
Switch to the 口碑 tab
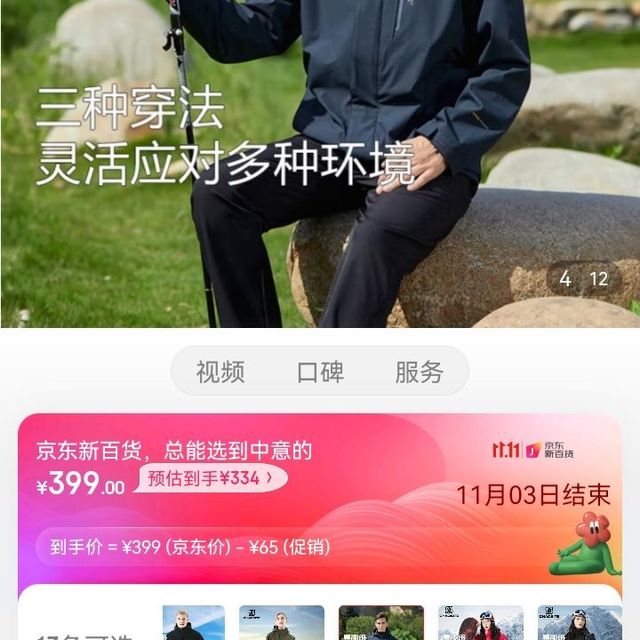[320, 372]
